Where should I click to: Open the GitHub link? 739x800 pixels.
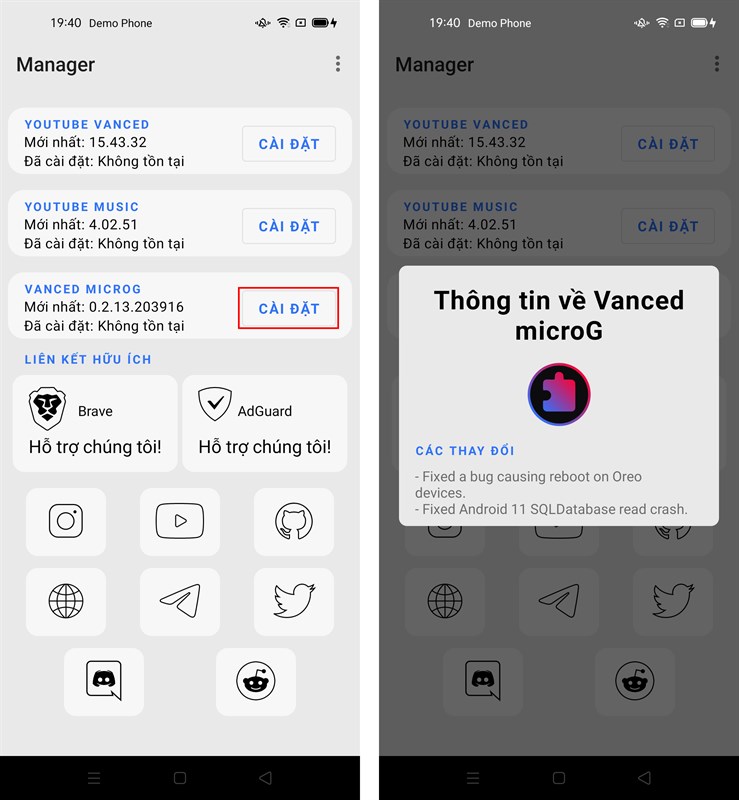point(294,521)
